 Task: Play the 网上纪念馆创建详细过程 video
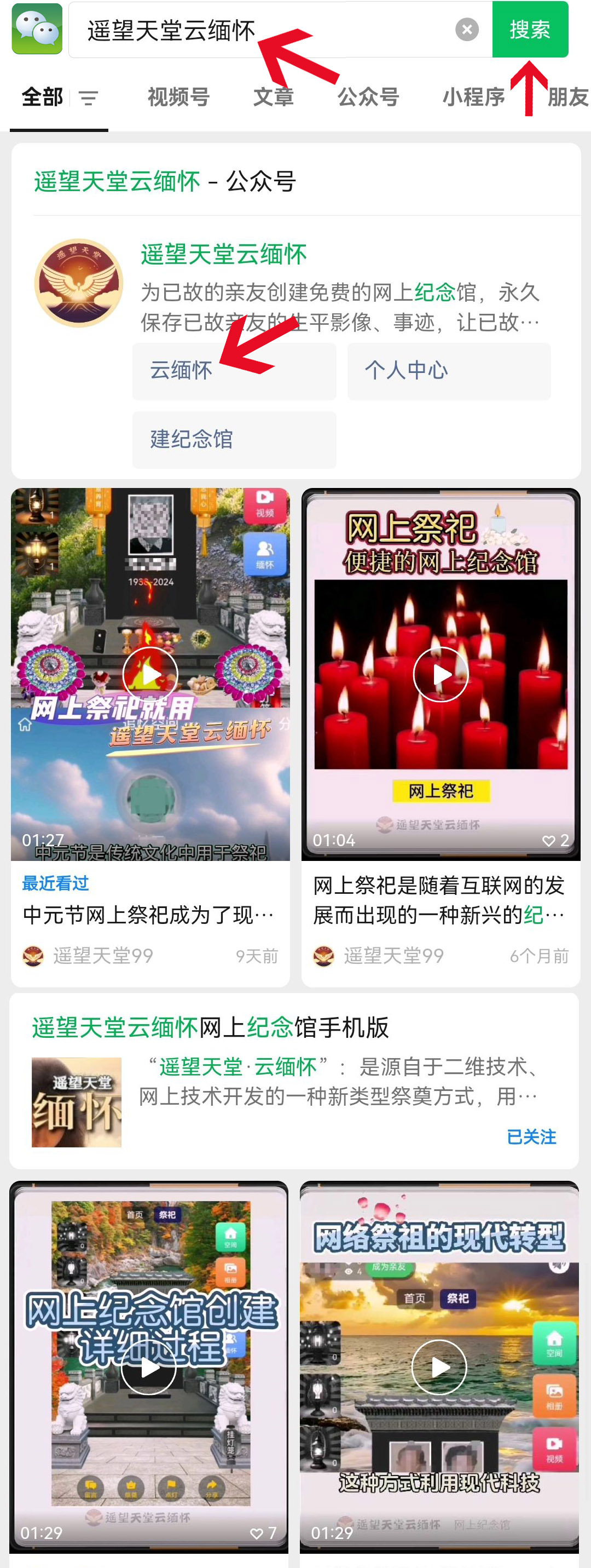[x=149, y=1367]
